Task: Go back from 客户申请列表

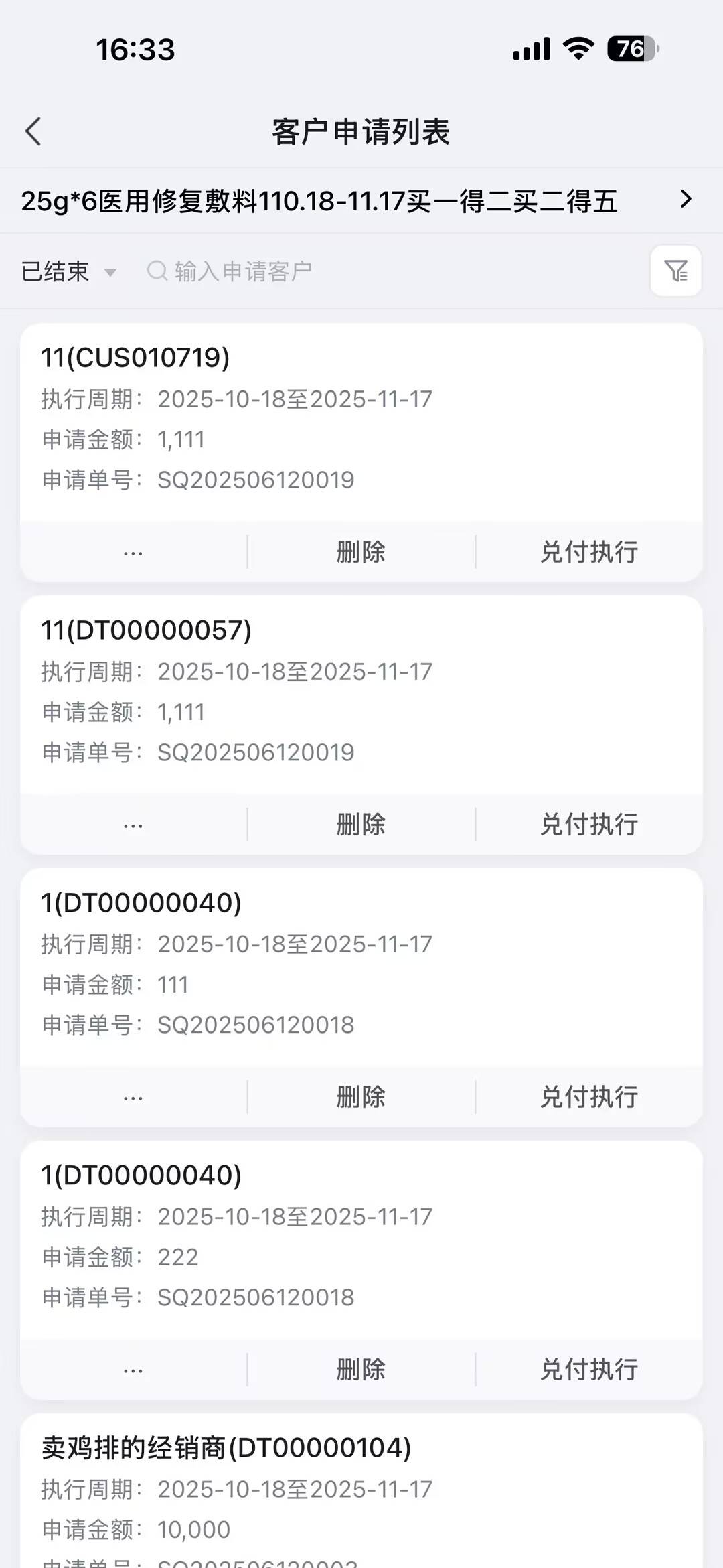Action: [x=33, y=131]
